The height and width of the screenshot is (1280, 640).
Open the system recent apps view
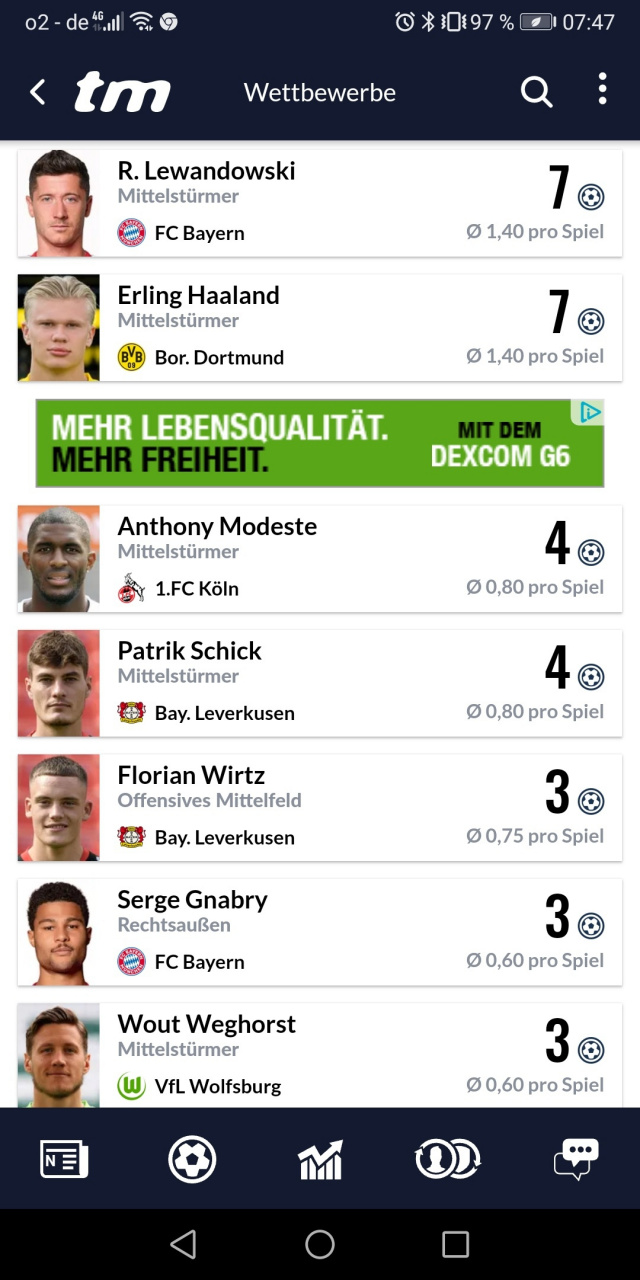(455, 1244)
